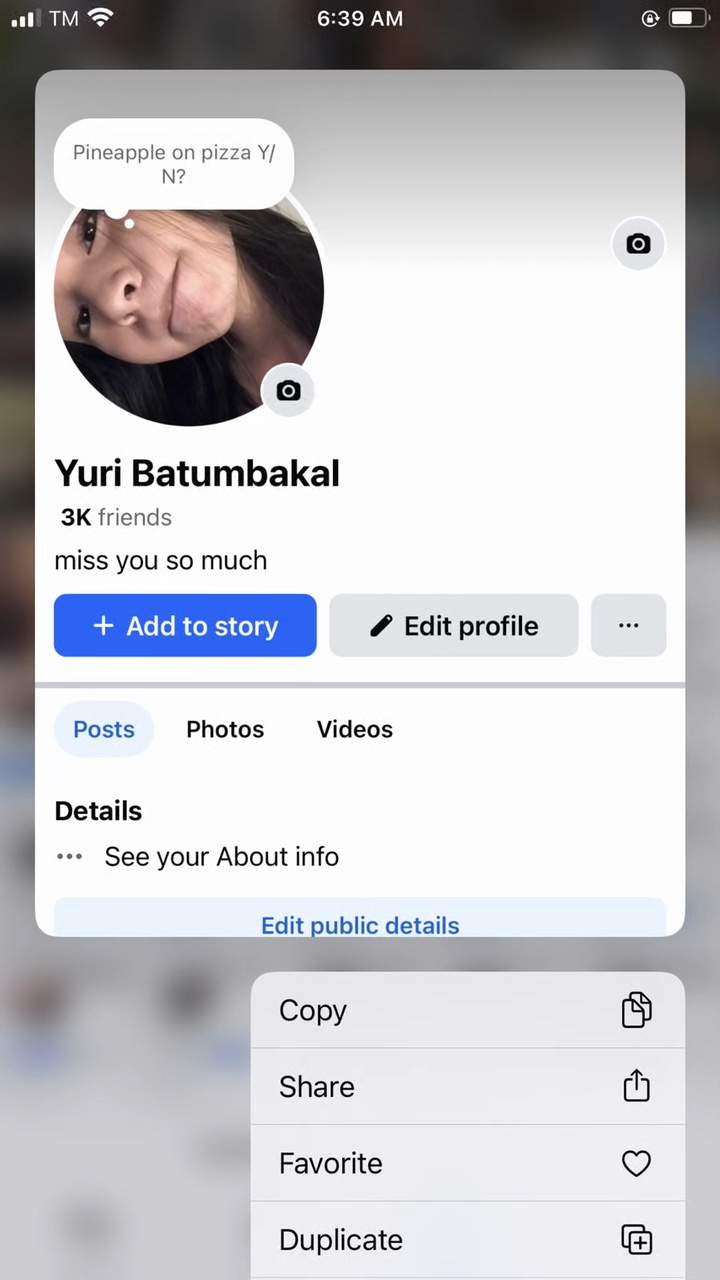Duplicate the previewed photo
This screenshot has height=1280, width=720.
[x=466, y=1240]
